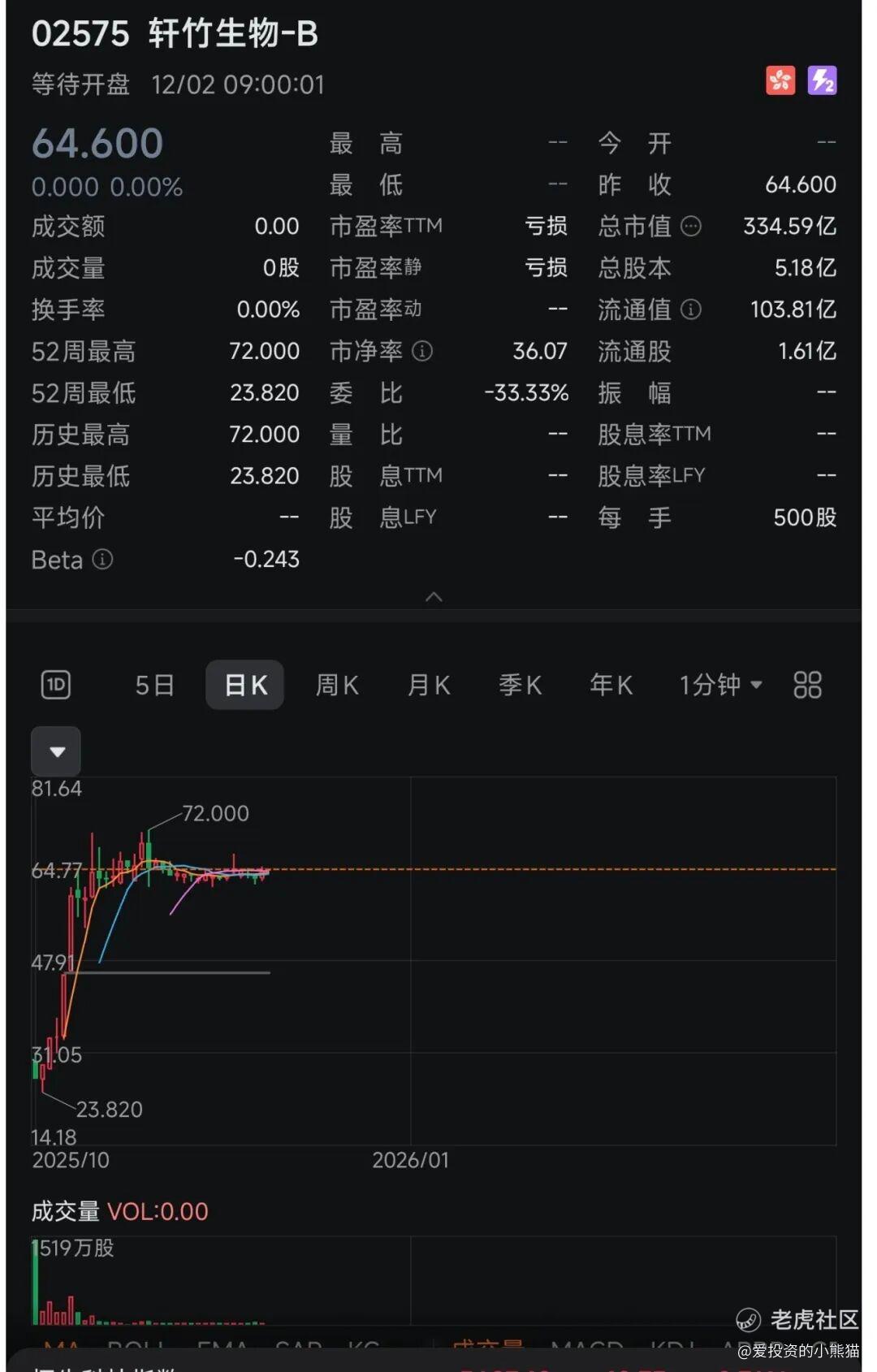This screenshot has height=1372, width=877.
Task: Tap the Hong Kong market flag icon
Action: pyautogui.click(x=780, y=80)
